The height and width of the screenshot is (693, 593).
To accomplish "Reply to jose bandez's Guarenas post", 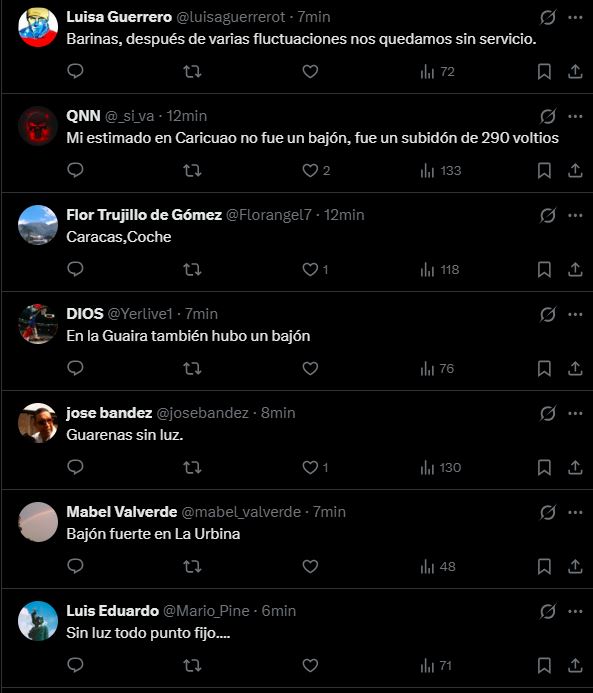I will pyautogui.click(x=75, y=467).
